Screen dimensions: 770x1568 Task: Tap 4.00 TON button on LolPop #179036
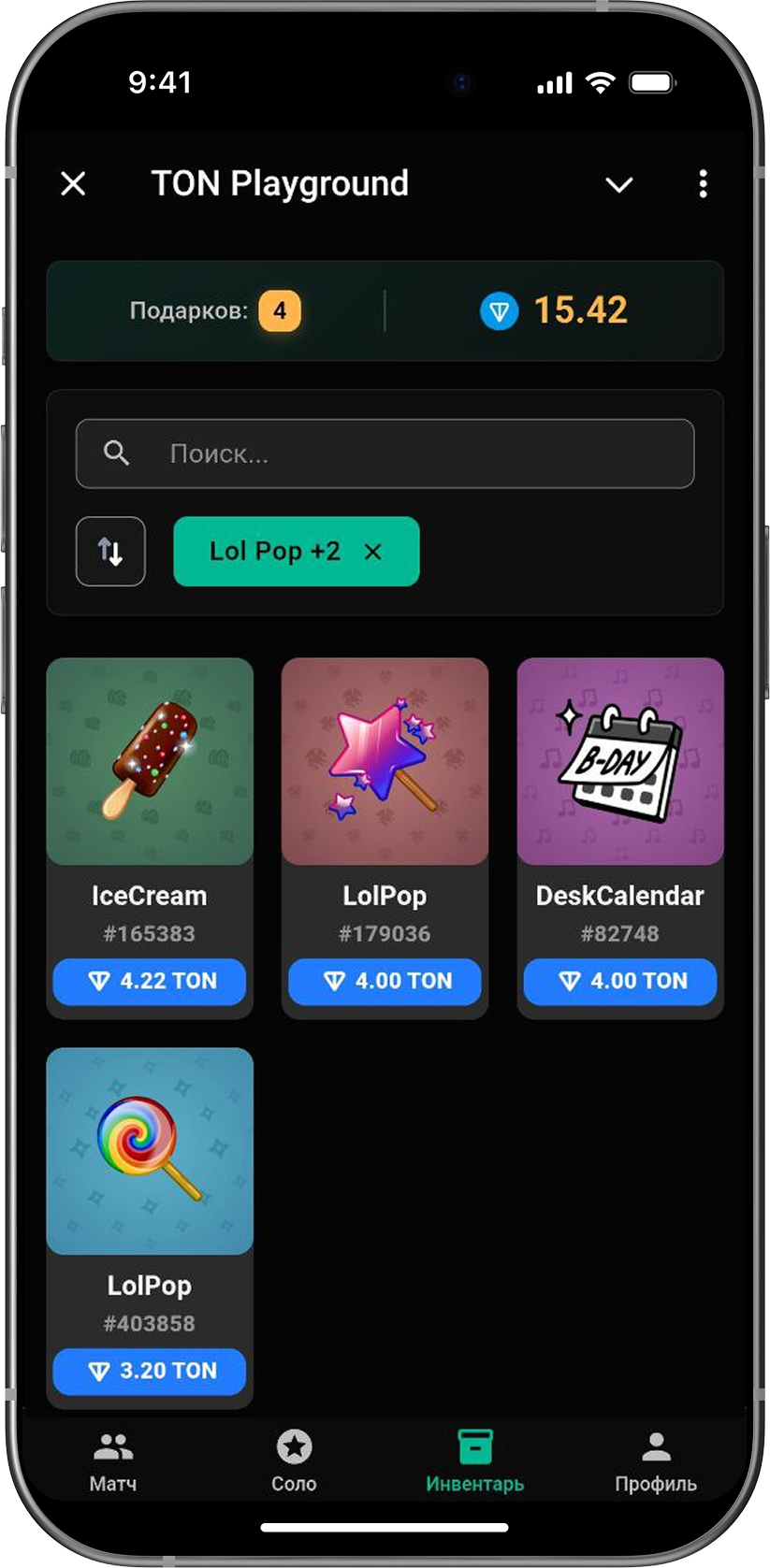385,981
